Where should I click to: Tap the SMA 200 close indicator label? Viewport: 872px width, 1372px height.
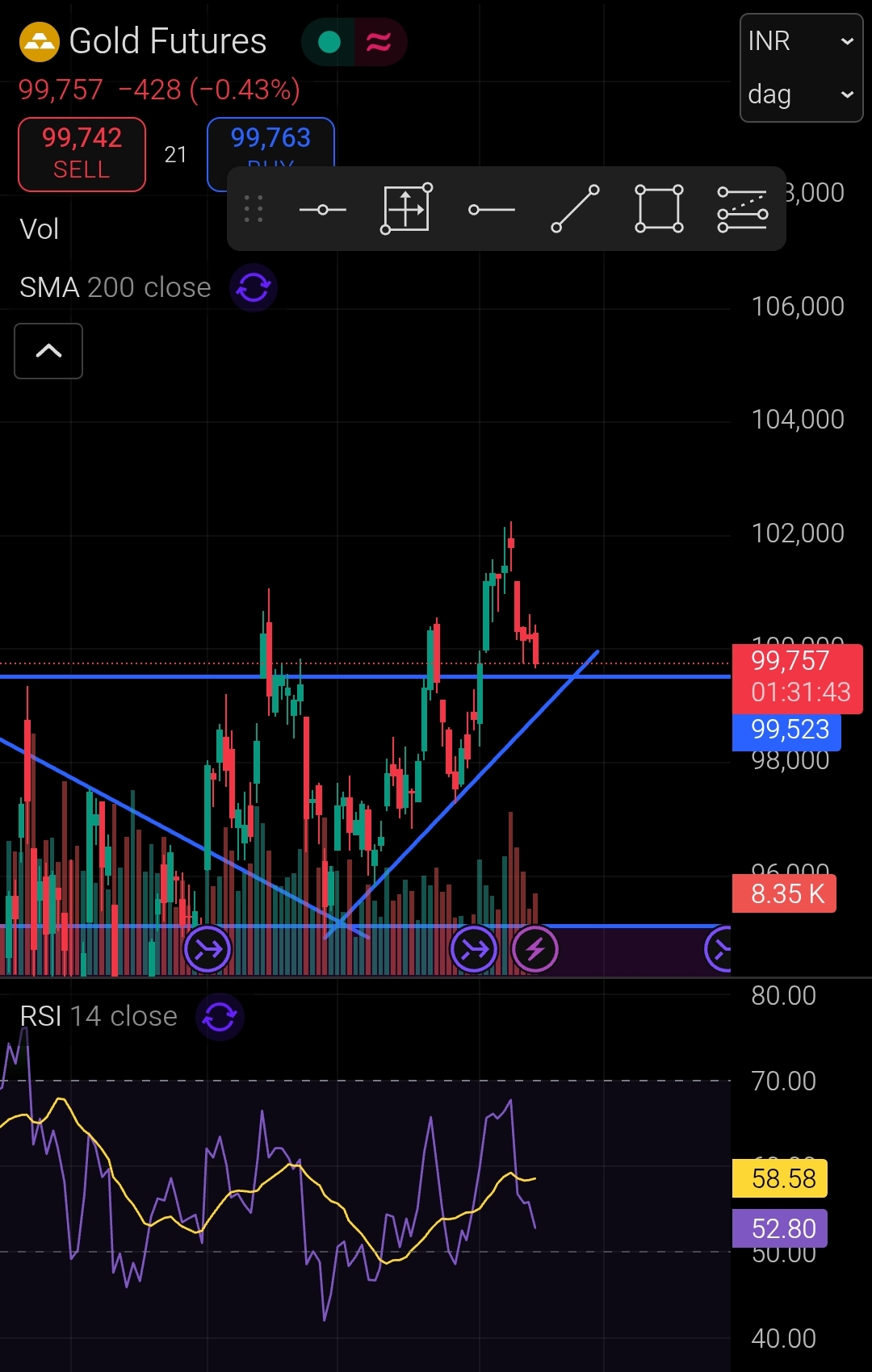(x=115, y=287)
